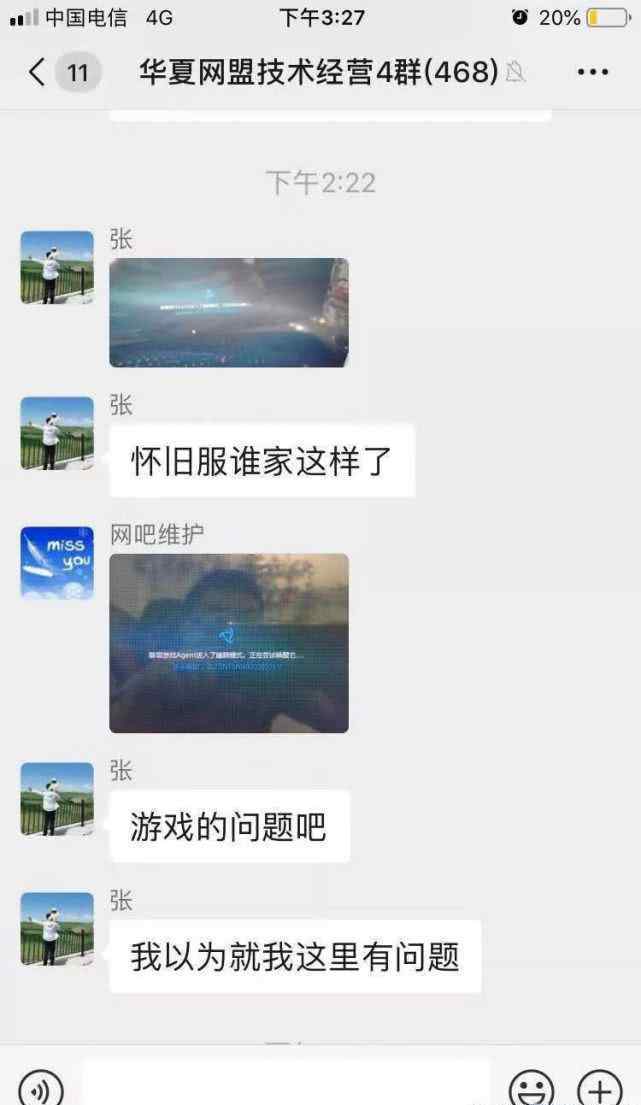The width and height of the screenshot is (641, 1105).
Task: Open the emoji picker
Action: pos(531,1087)
